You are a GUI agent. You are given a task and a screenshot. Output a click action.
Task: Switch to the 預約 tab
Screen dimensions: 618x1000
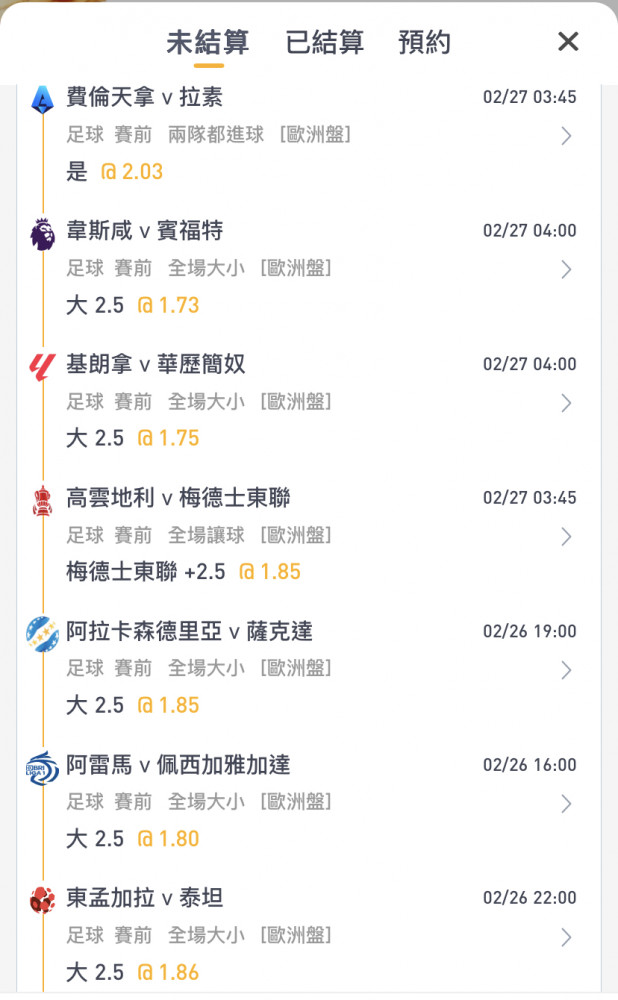(x=425, y=43)
